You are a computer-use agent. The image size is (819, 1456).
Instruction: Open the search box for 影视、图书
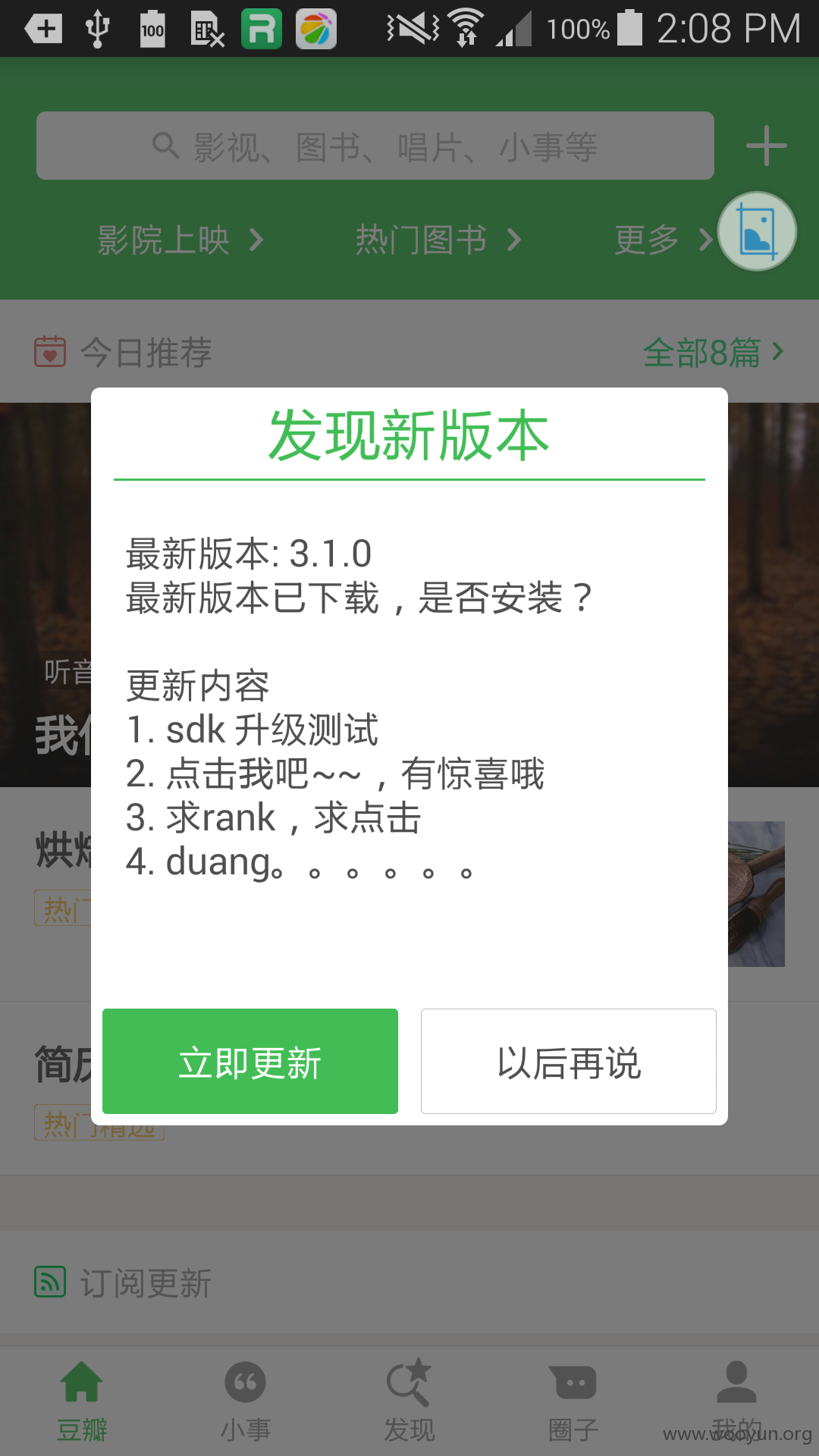(x=375, y=146)
